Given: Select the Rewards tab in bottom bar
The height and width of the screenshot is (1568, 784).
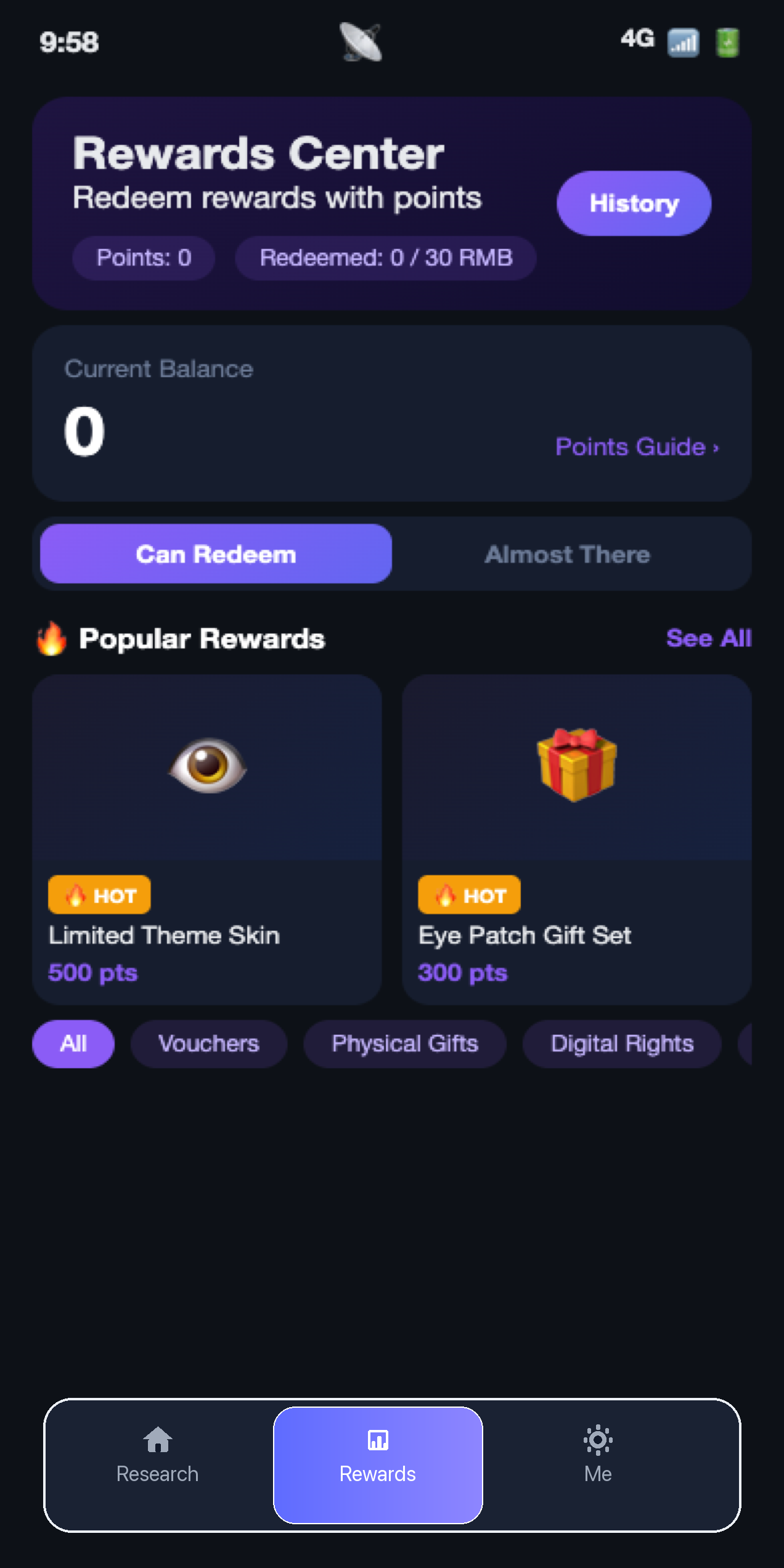Looking at the screenshot, I should click(378, 1465).
